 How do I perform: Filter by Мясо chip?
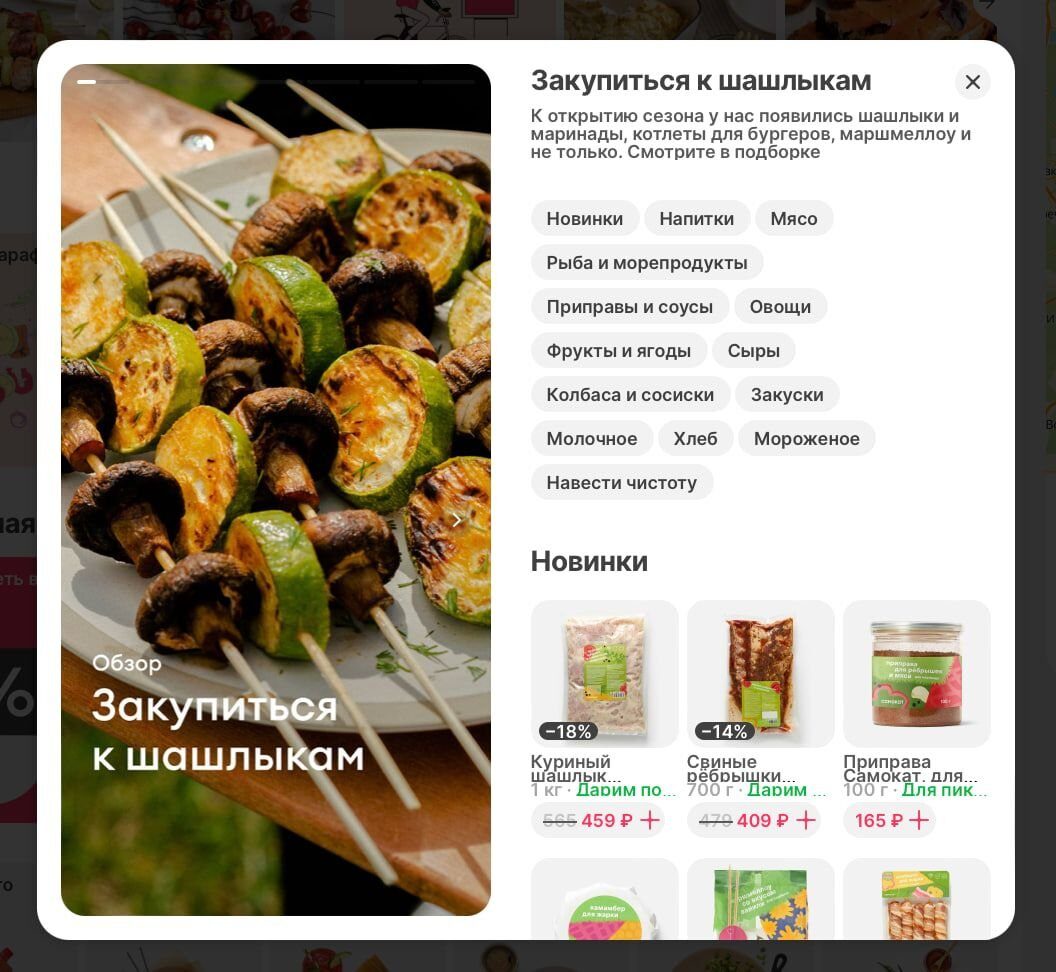(793, 219)
